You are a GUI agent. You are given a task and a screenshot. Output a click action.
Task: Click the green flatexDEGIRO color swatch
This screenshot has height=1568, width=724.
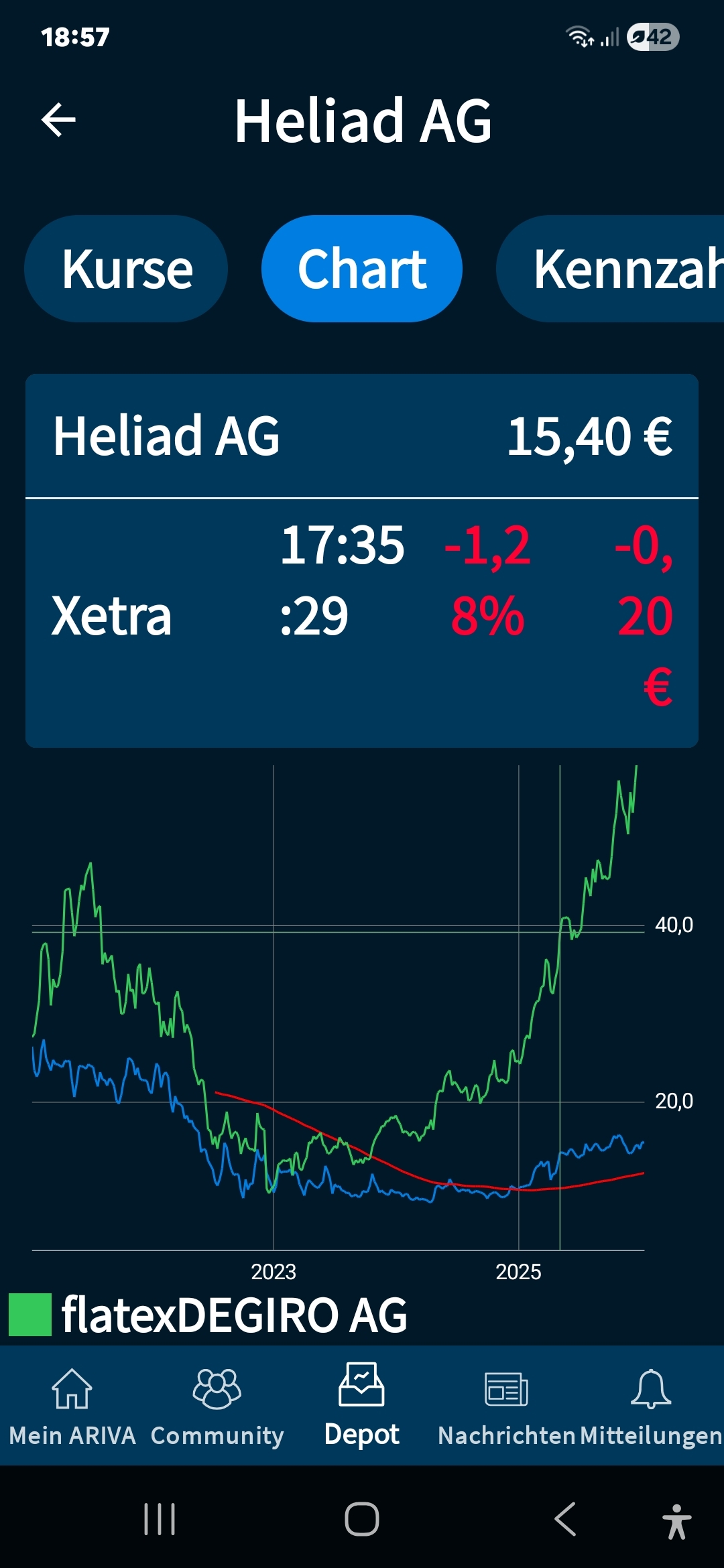[29, 1313]
